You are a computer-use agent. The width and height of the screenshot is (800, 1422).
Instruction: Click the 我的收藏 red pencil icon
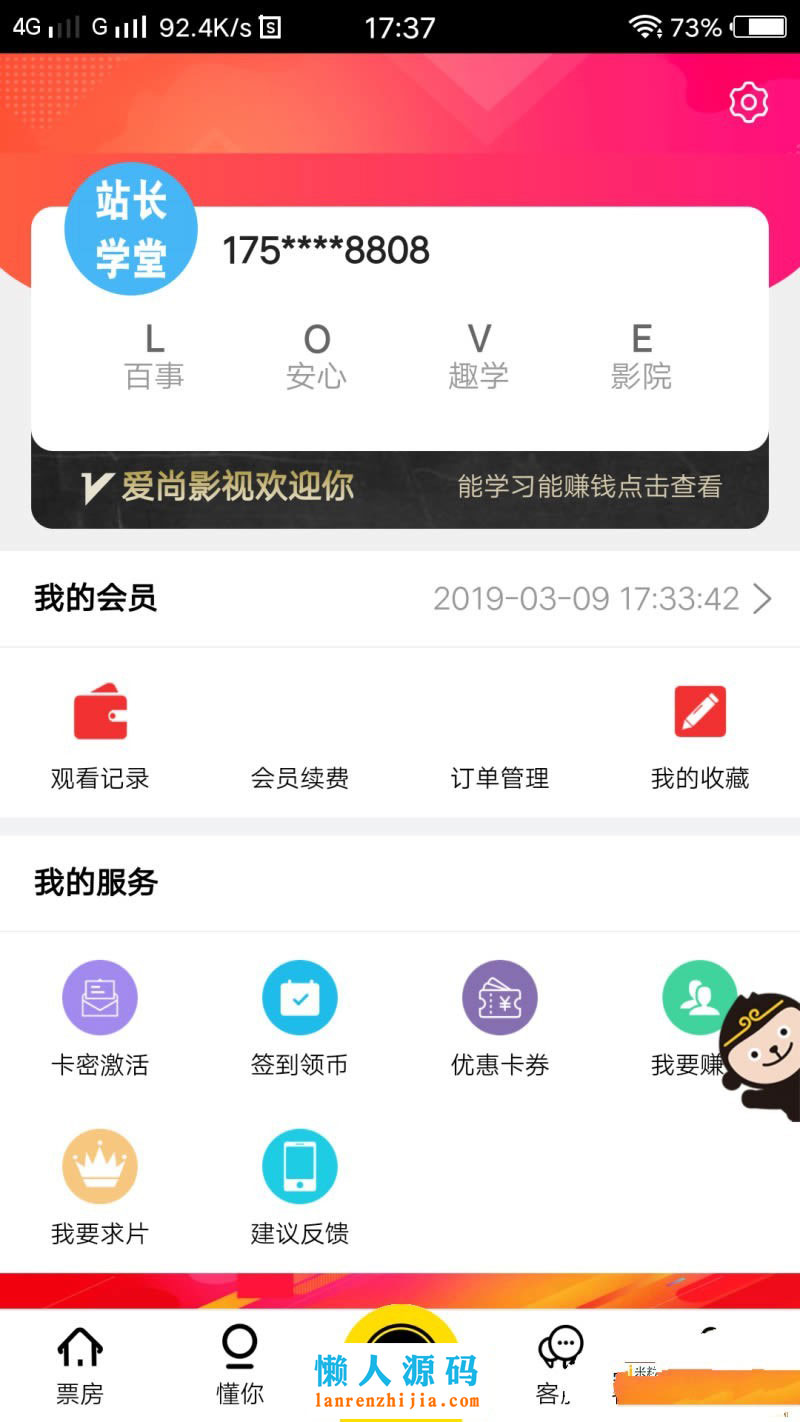pos(700,710)
